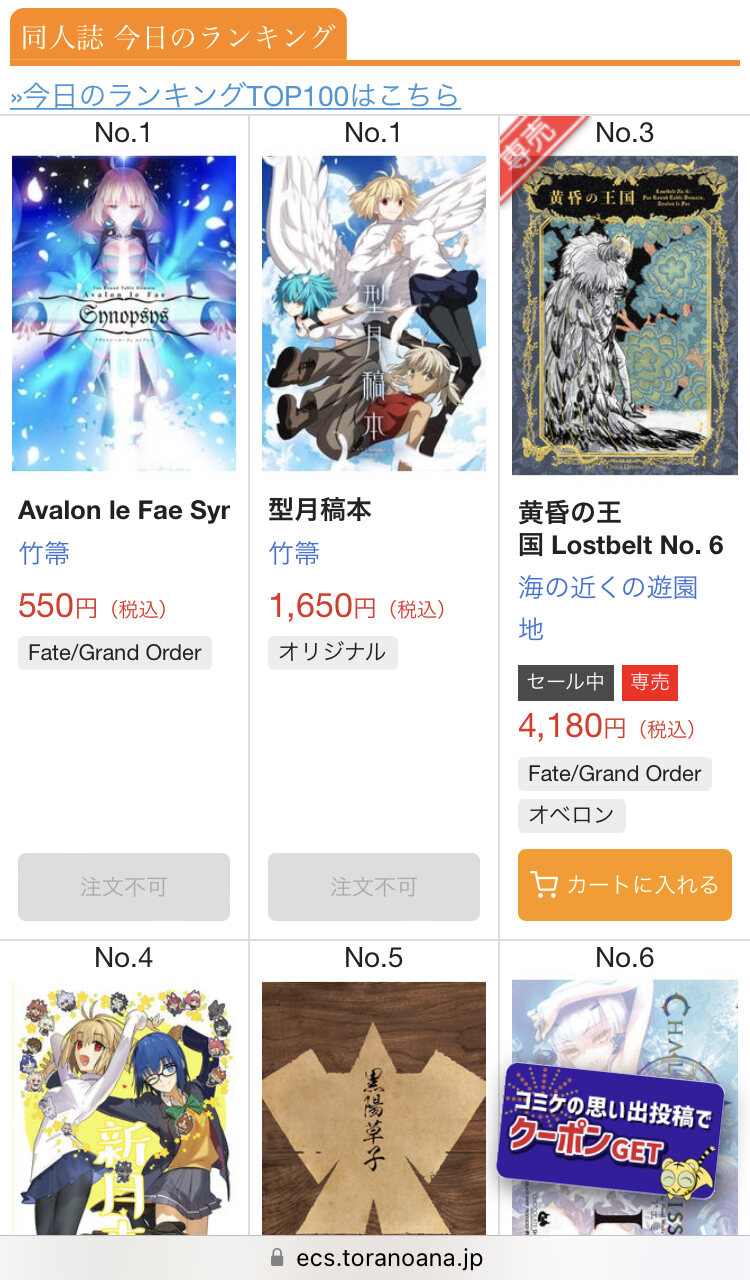750x1280 pixels.
Task: Select the オリジナル tag chip
Action: coord(332,653)
